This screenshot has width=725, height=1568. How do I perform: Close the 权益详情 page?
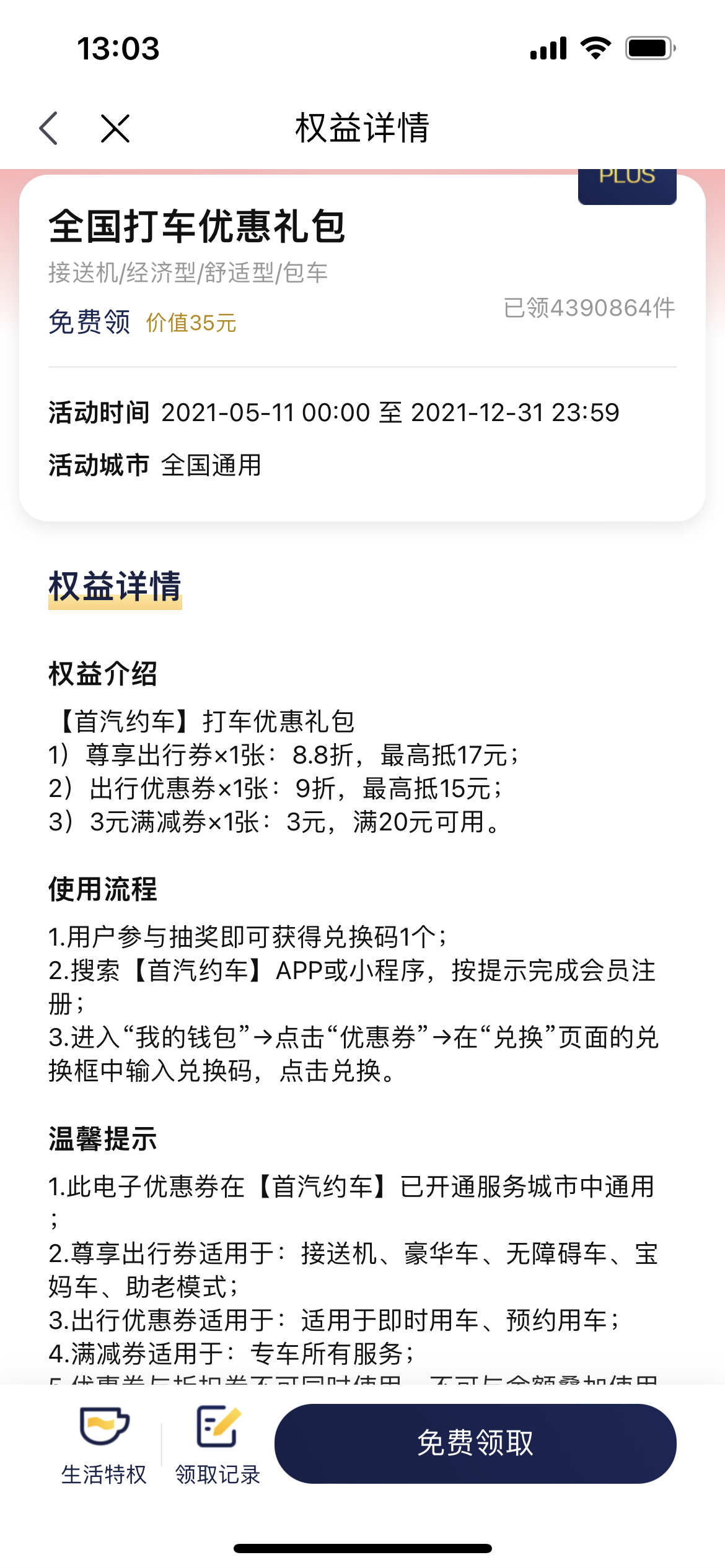[x=115, y=128]
